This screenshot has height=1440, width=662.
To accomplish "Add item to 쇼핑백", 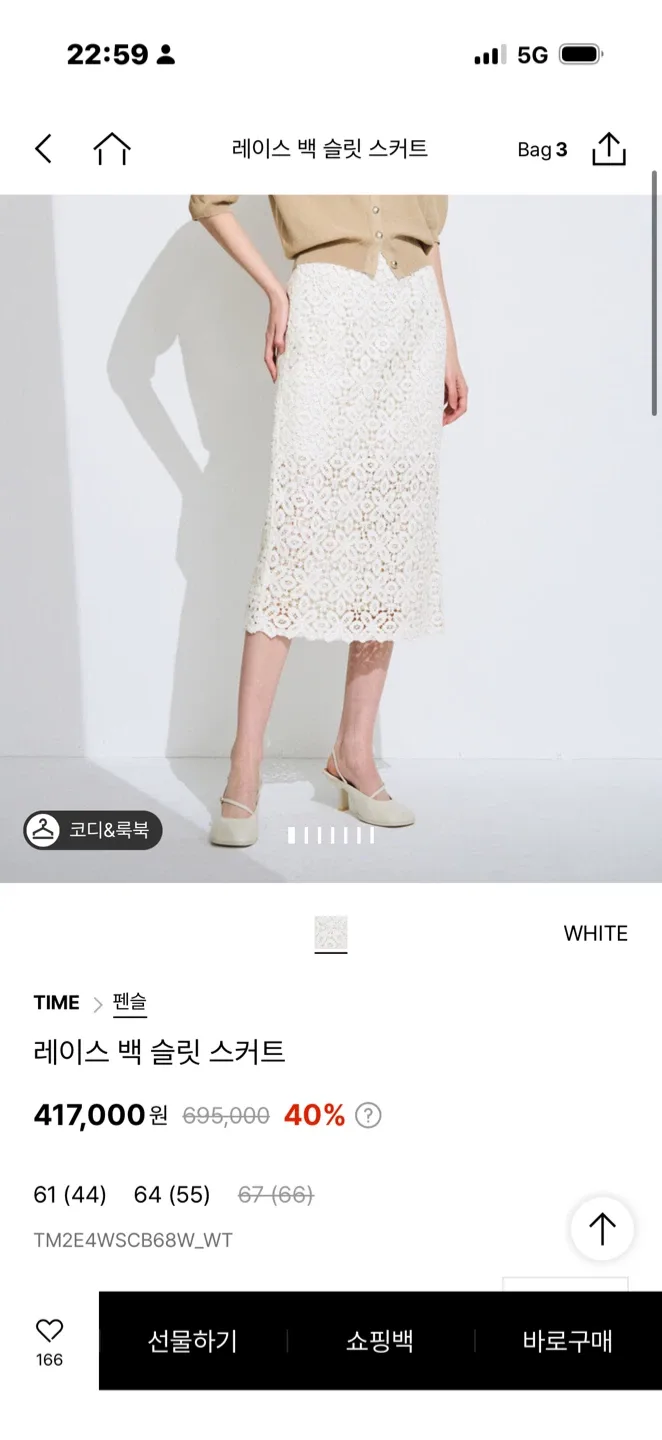I will [380, 1341].
